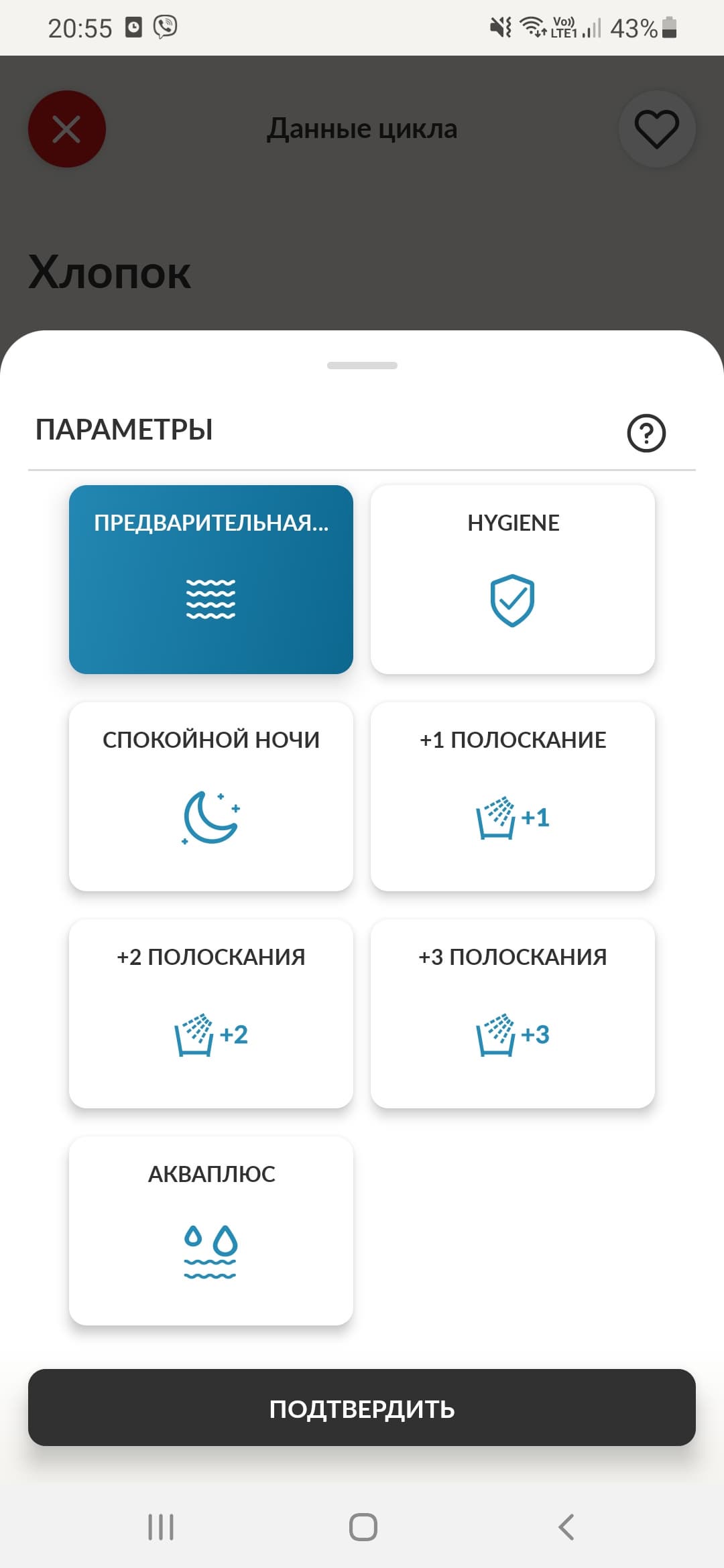Add the Хлопок cycle to favorites
The height and width of the screenshot is (1568, 724).
click(x=656, y=129)
